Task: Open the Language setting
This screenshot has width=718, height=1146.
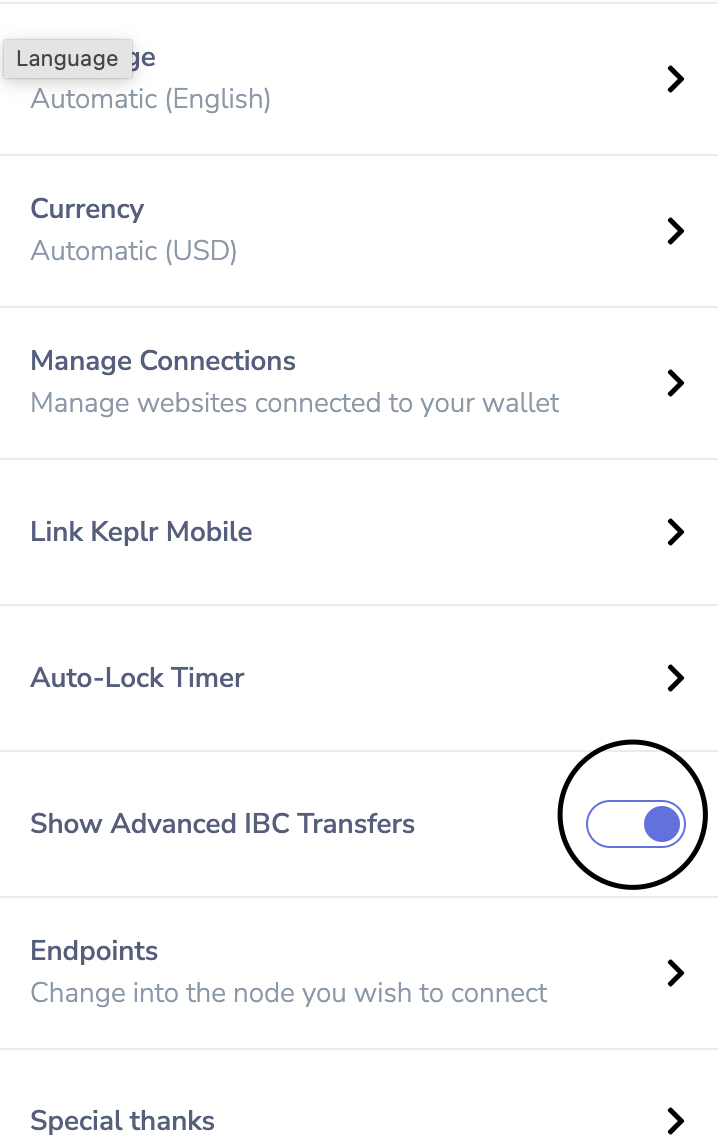Action: click(358, 79)
